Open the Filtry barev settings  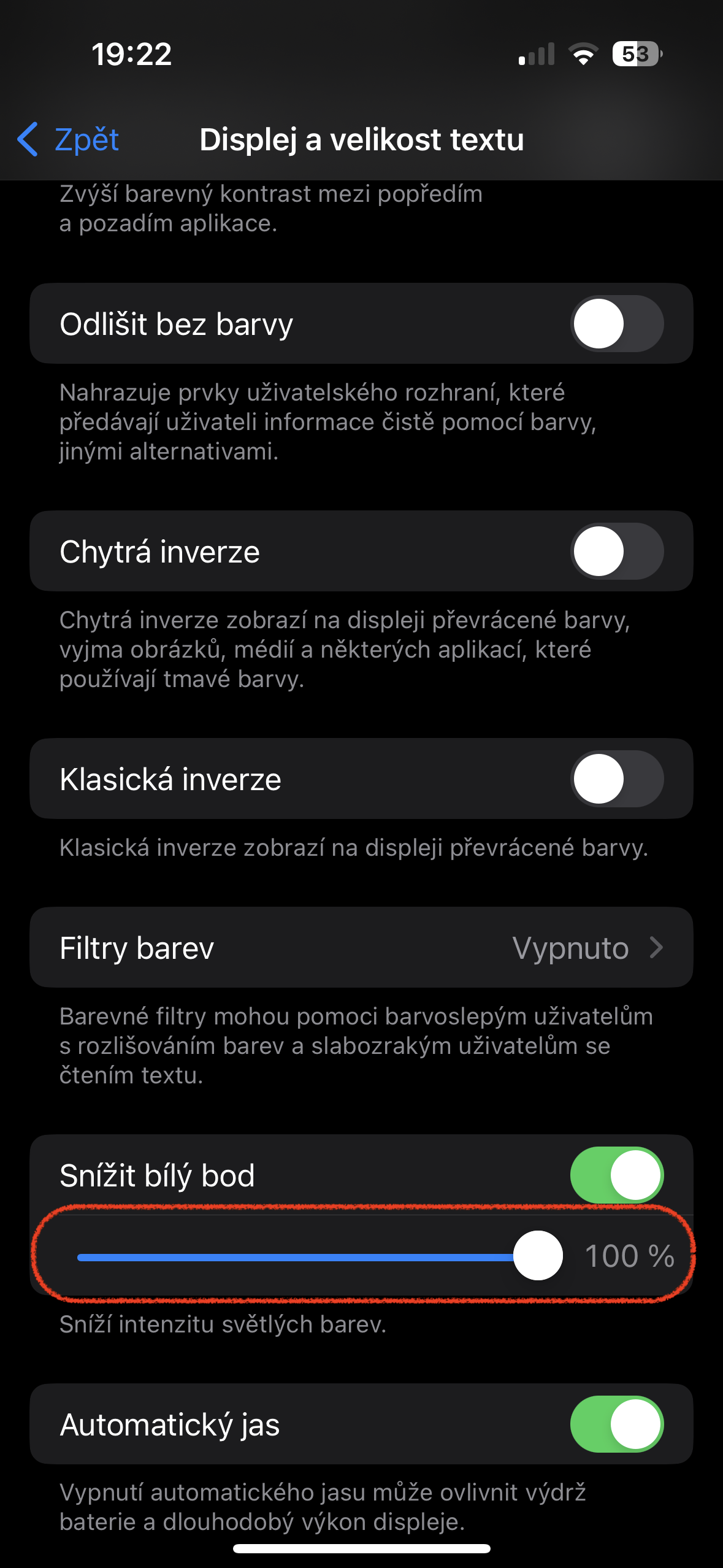click(x=362, y=947)
